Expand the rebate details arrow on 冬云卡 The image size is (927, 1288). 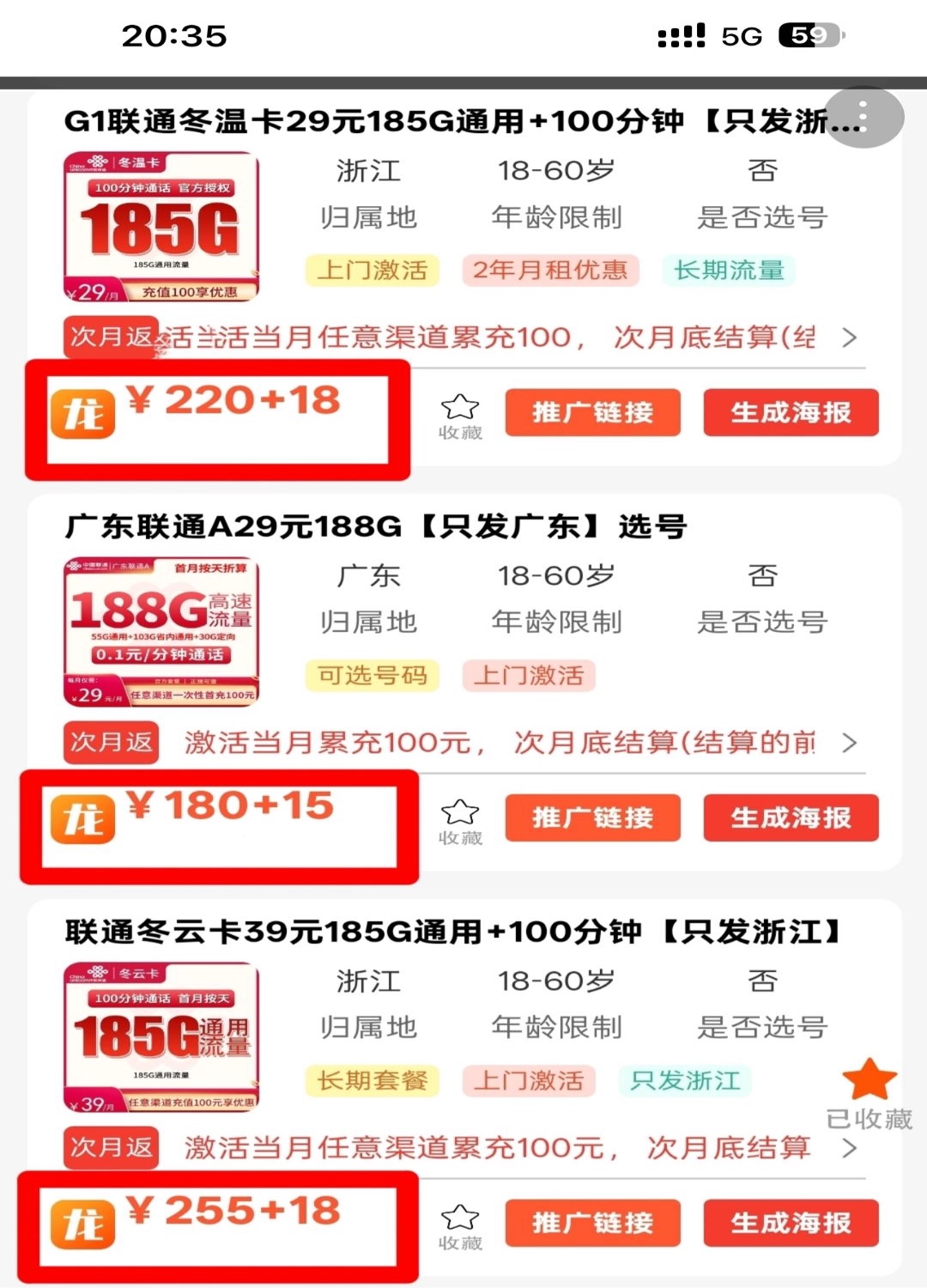848,1147
